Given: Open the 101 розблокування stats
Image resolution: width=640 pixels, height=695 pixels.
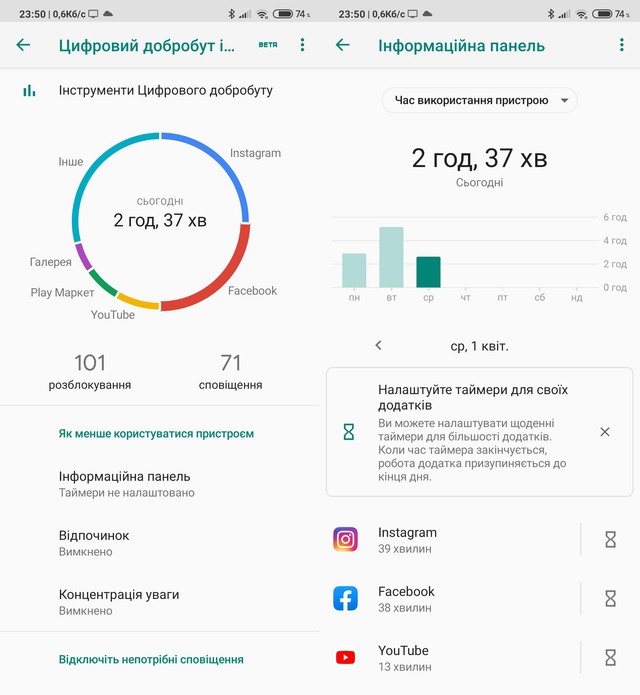Looking at the screenshot, I should tap(90, 371).
